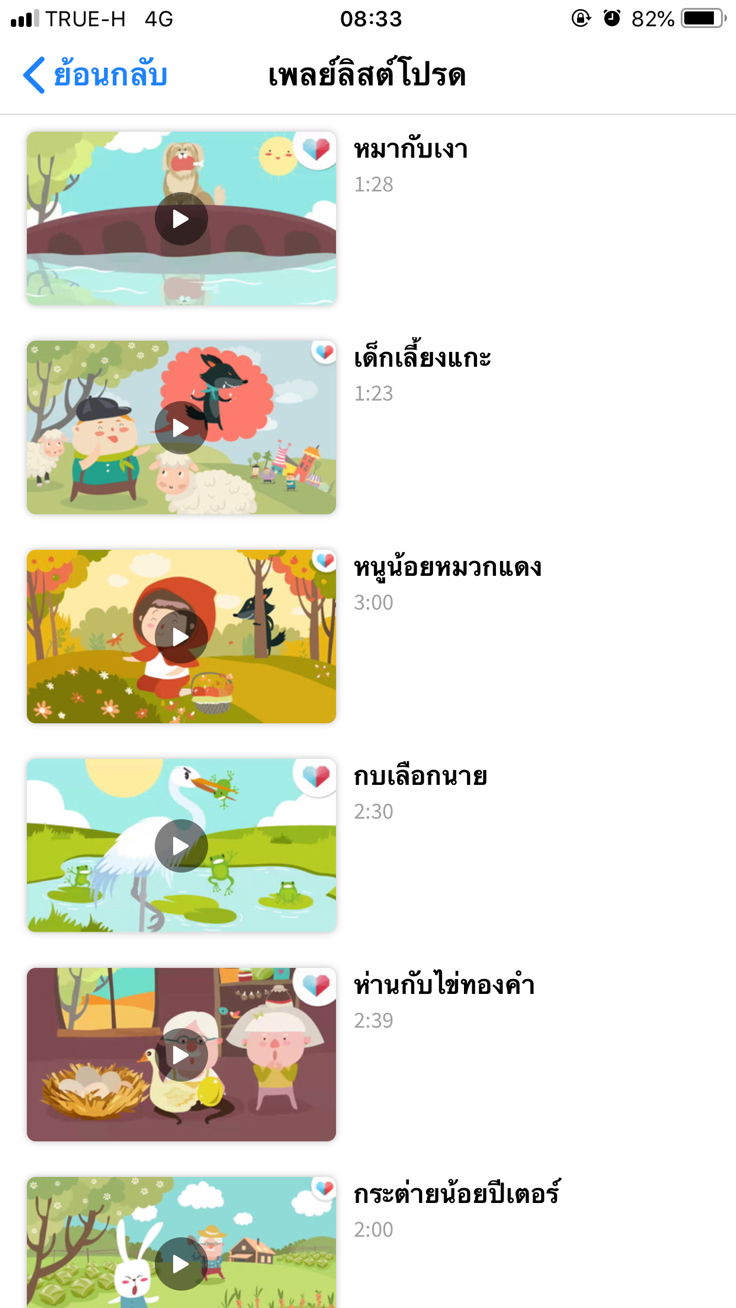This screenshot has height=1308, width=736.
Task: Play the กบเลือกนาย video
Action: tap(181, 846)
